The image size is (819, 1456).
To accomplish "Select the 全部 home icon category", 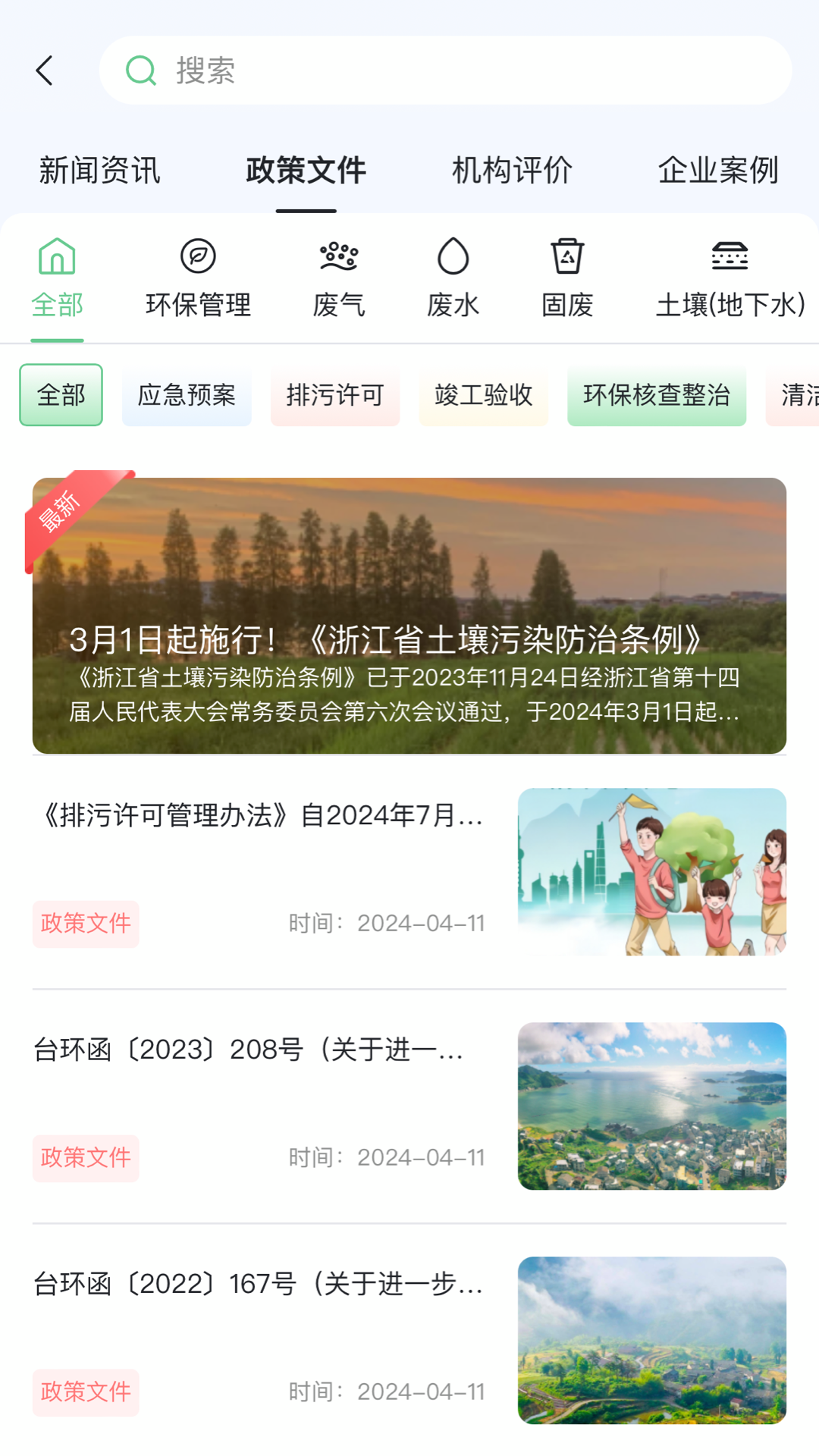I will point(56,256).
